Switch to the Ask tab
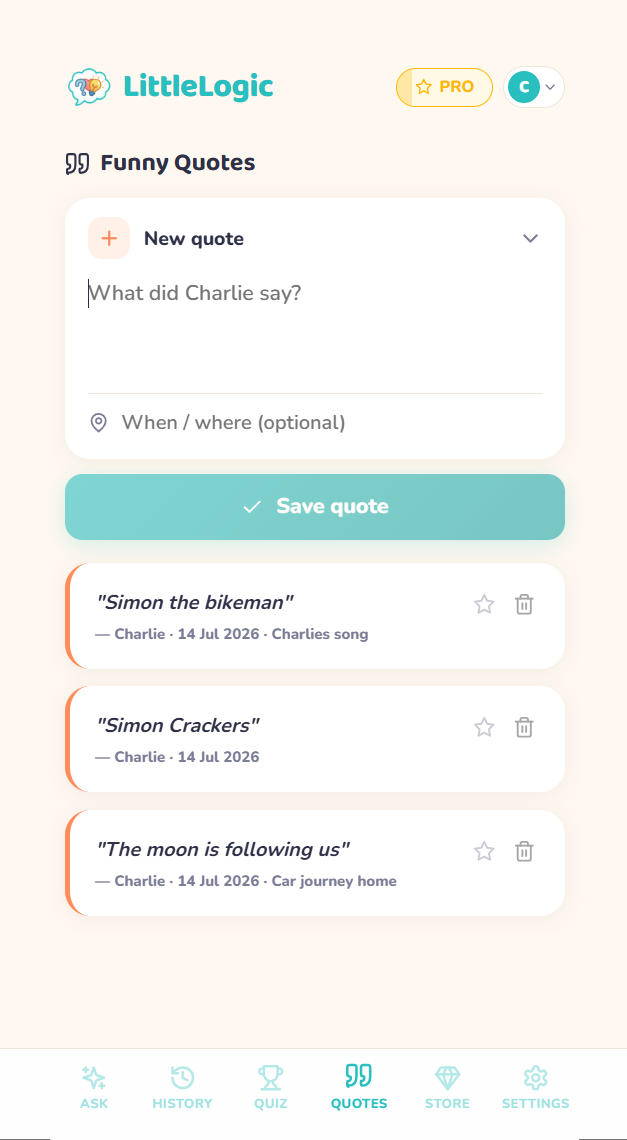627x1140 pixels. point(94,1088)
